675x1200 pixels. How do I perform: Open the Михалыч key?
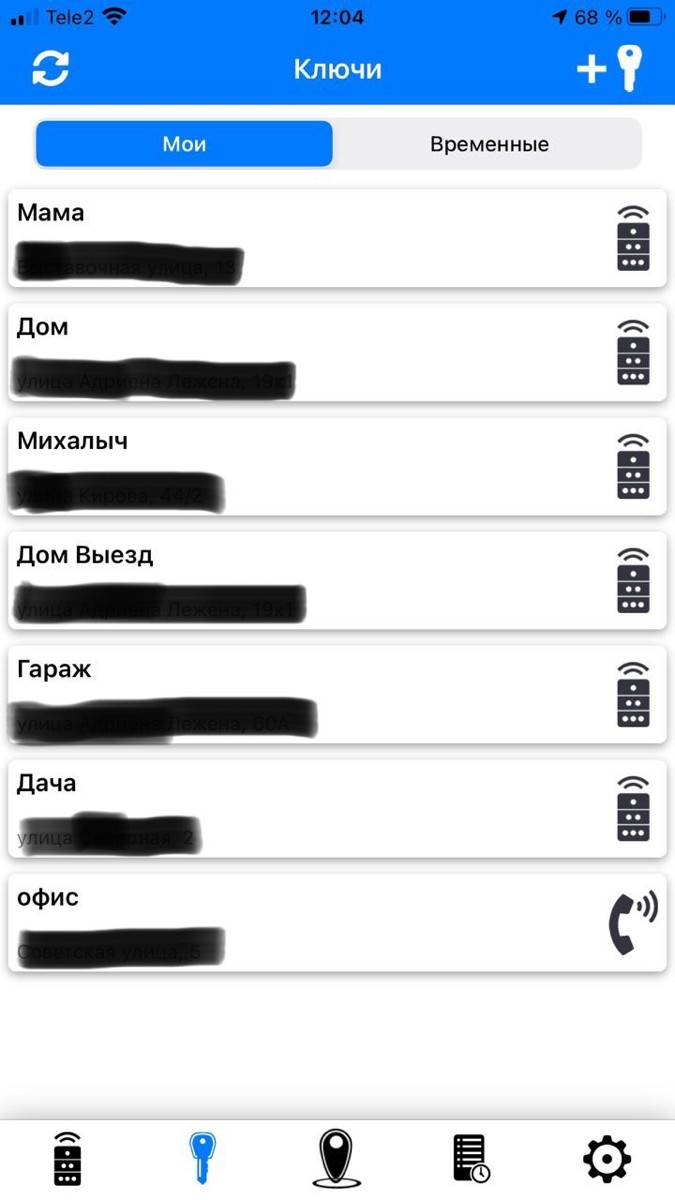pos(337,466)
